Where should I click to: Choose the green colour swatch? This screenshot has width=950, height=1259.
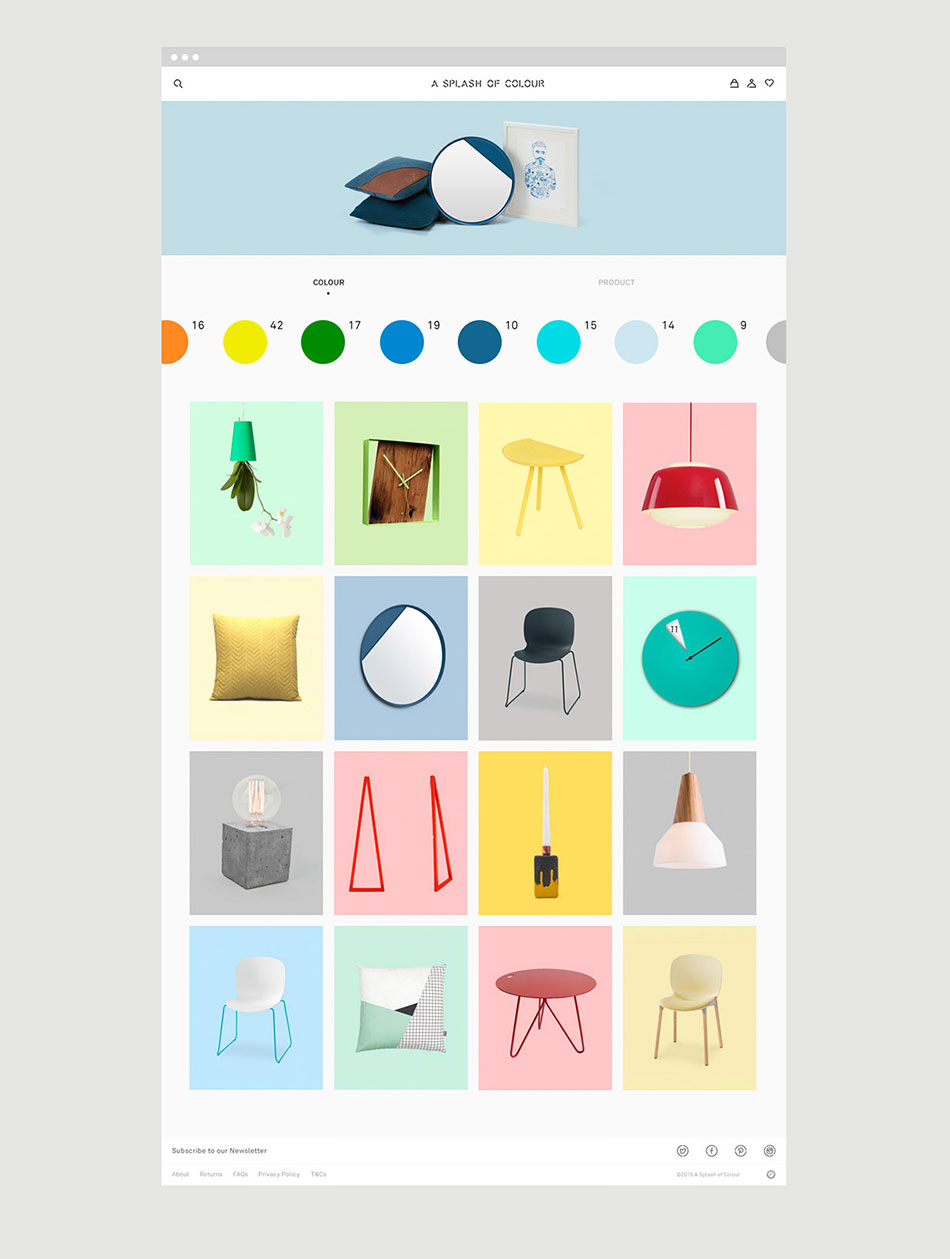pyautogui.click(x=323, y=342)
